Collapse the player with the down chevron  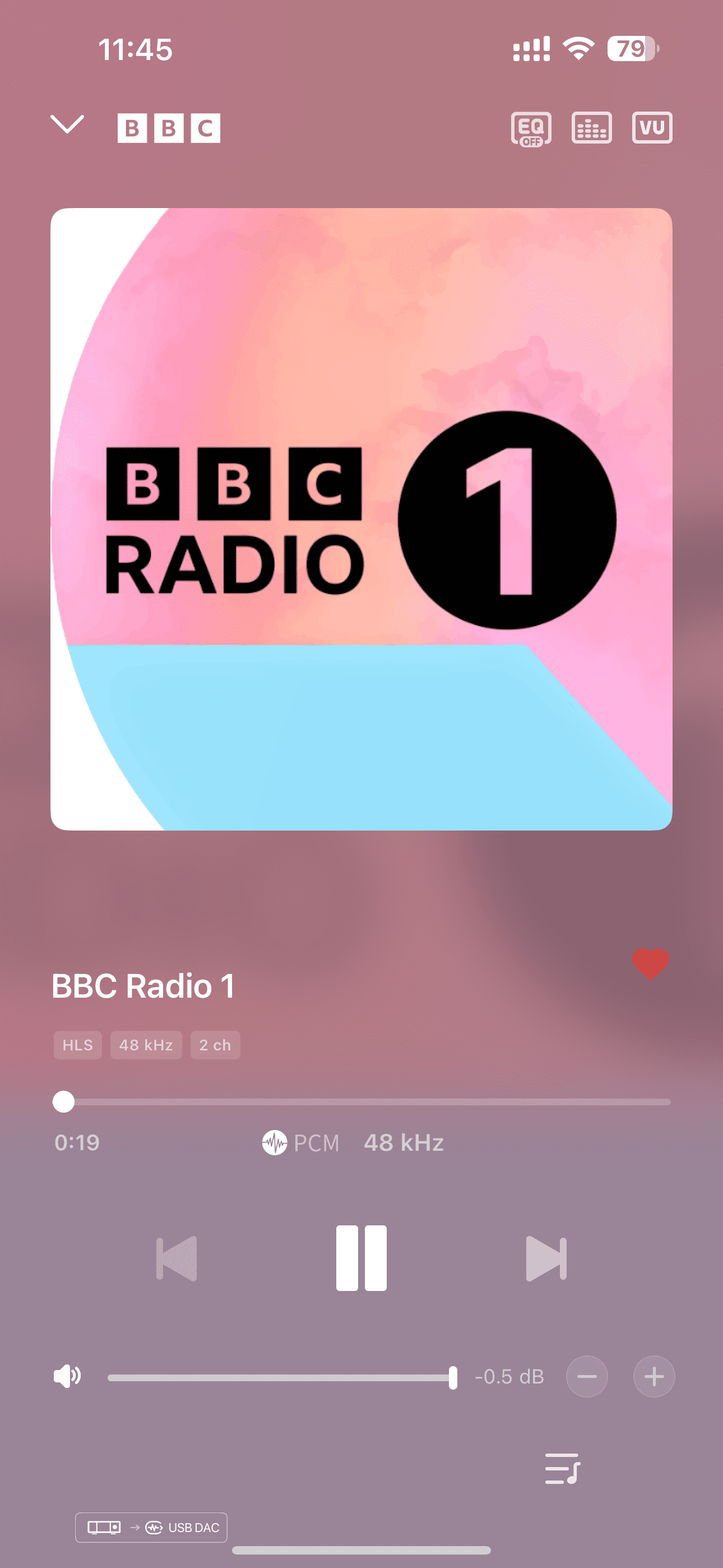tap(67, 125)
